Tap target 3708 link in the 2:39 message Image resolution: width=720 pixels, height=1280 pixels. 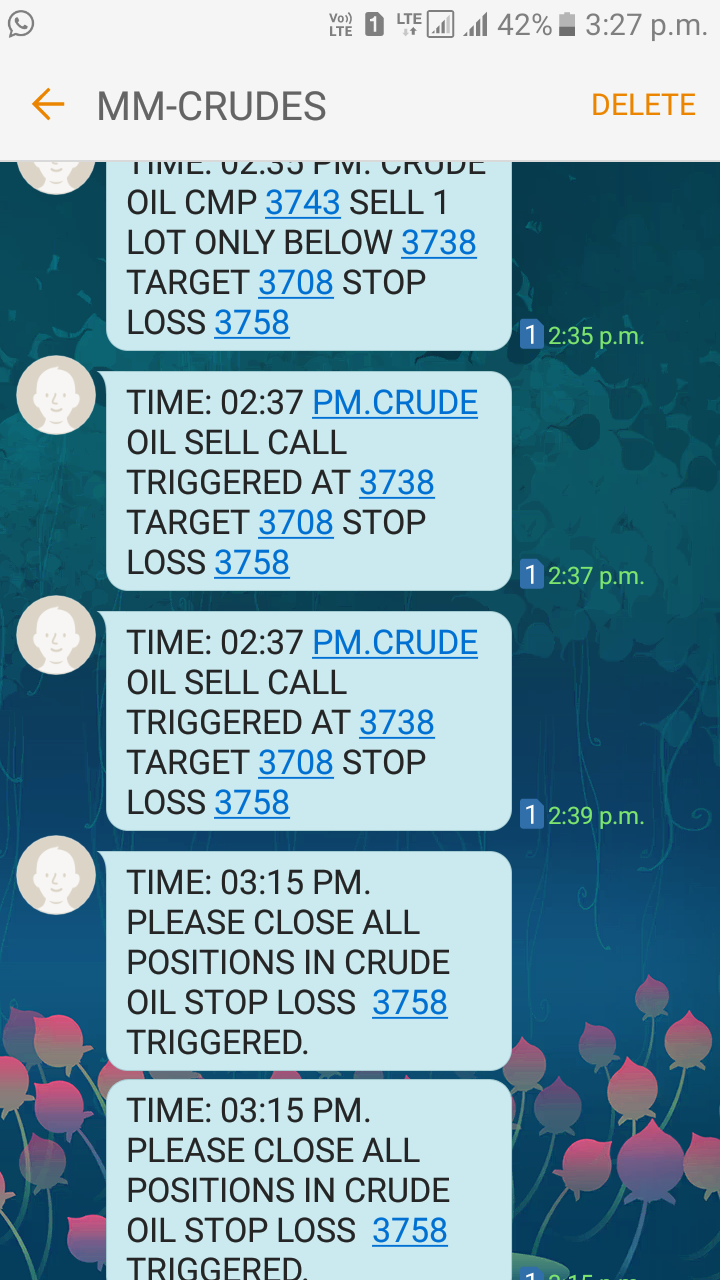[x=295, y=763]
